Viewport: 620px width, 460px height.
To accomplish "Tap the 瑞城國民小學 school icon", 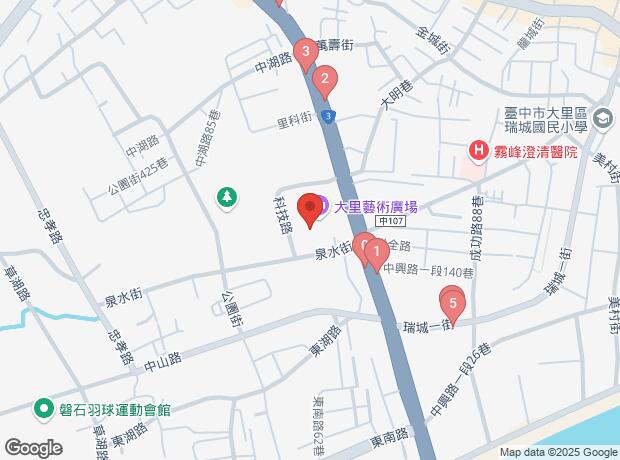I will pyautogui.click(x=603, y=119).
